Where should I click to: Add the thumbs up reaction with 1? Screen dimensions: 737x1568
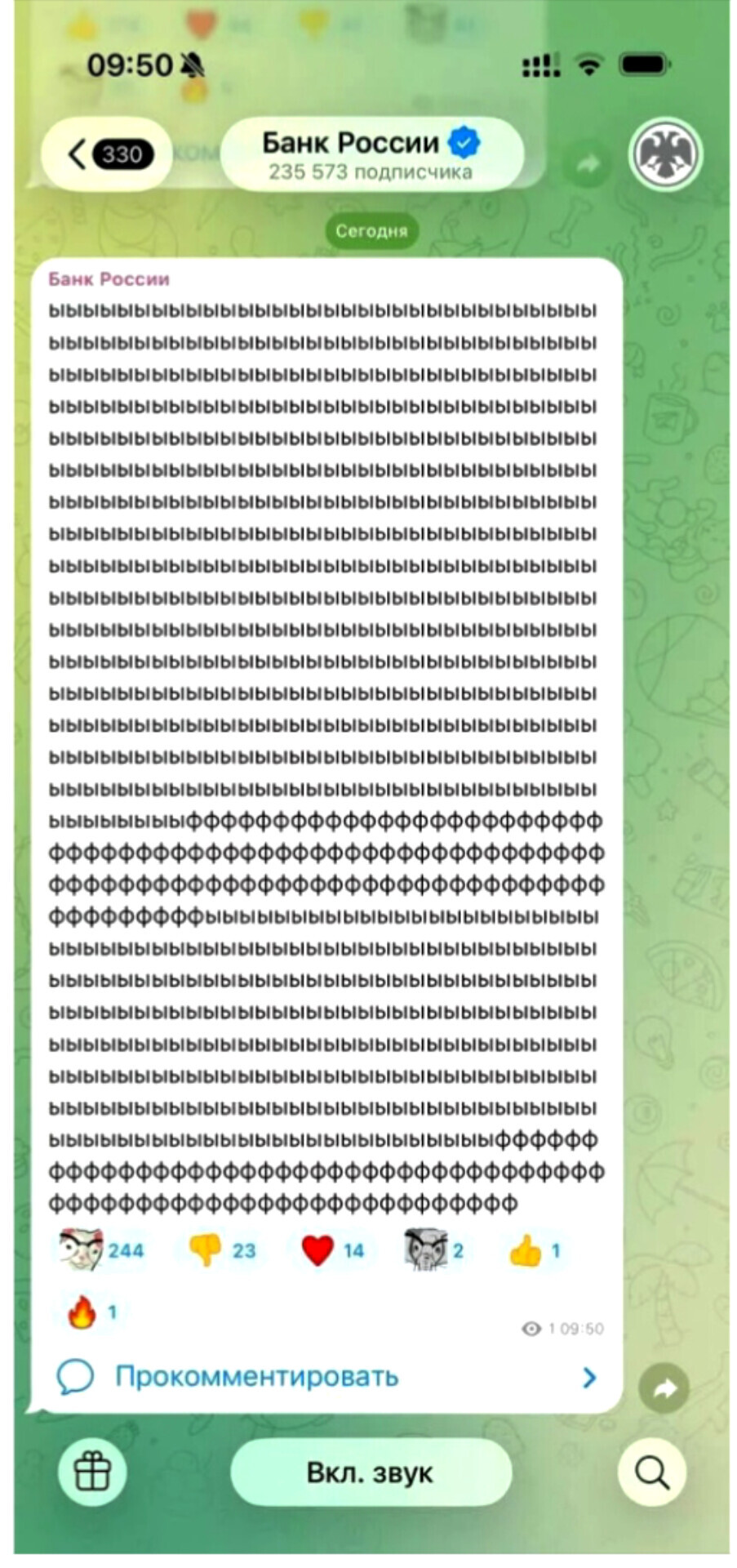pyautogui.click(x=535, y=1250)
